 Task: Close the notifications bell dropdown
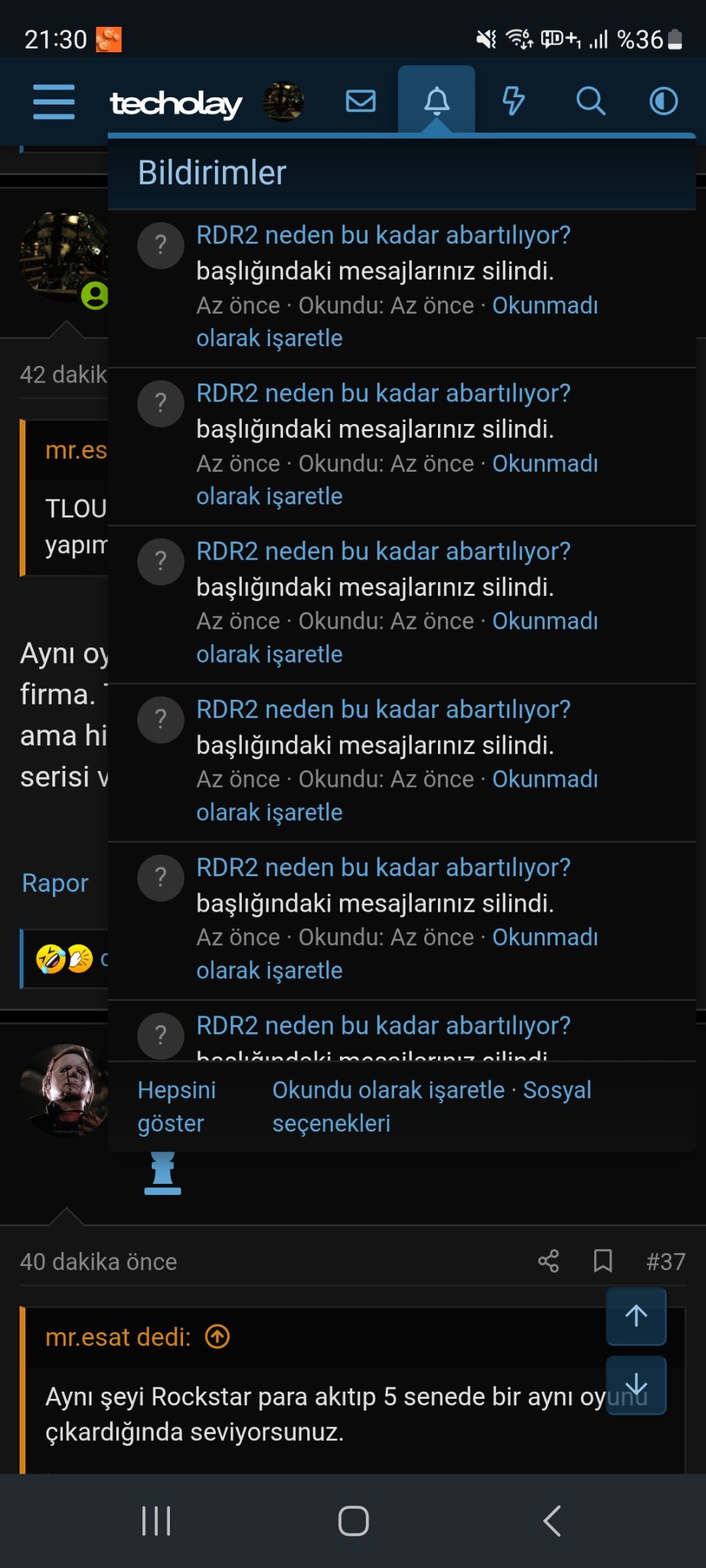pos(437,101)
